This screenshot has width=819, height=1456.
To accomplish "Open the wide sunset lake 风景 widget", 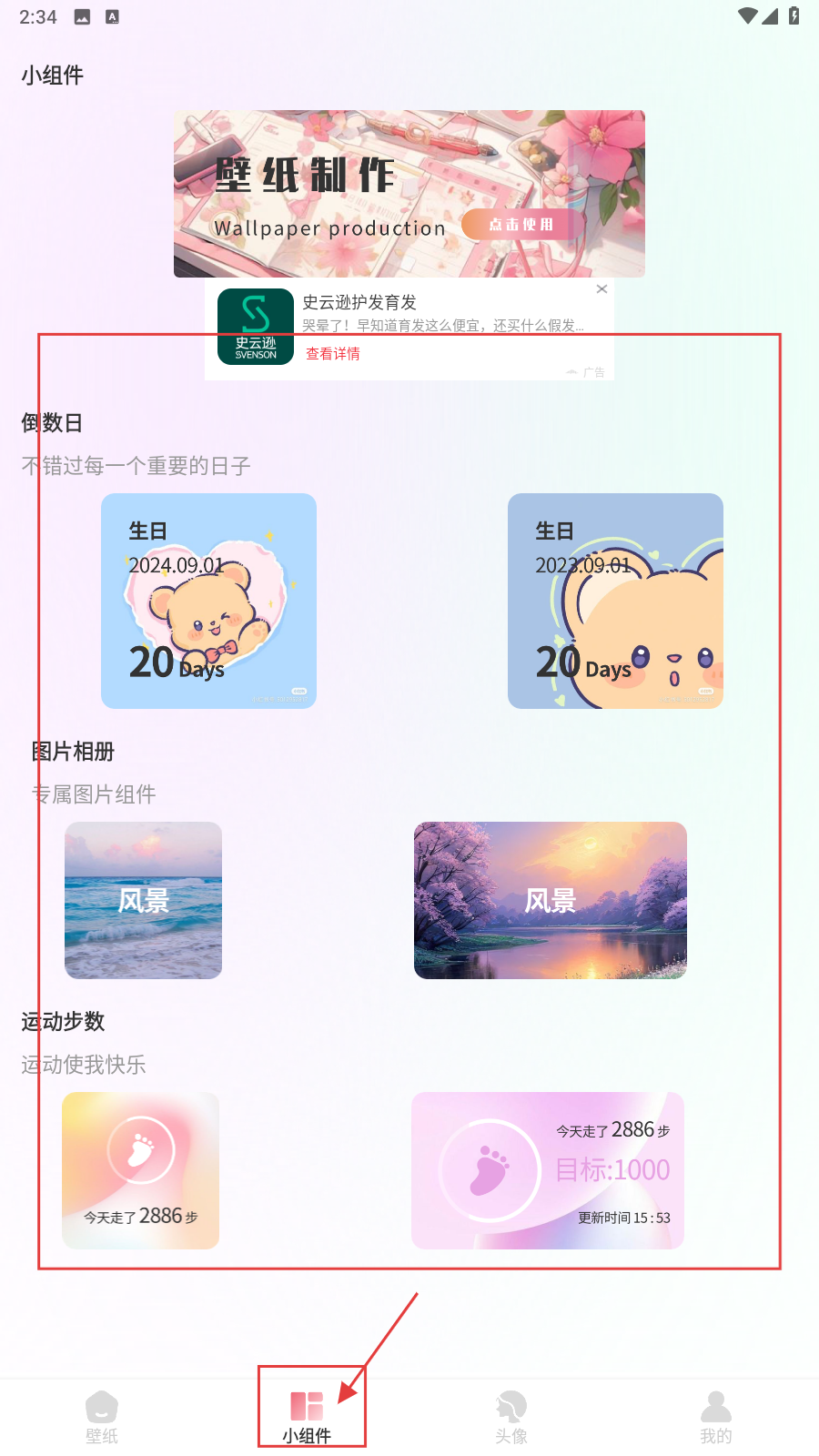I will click(x=550, y=900).
